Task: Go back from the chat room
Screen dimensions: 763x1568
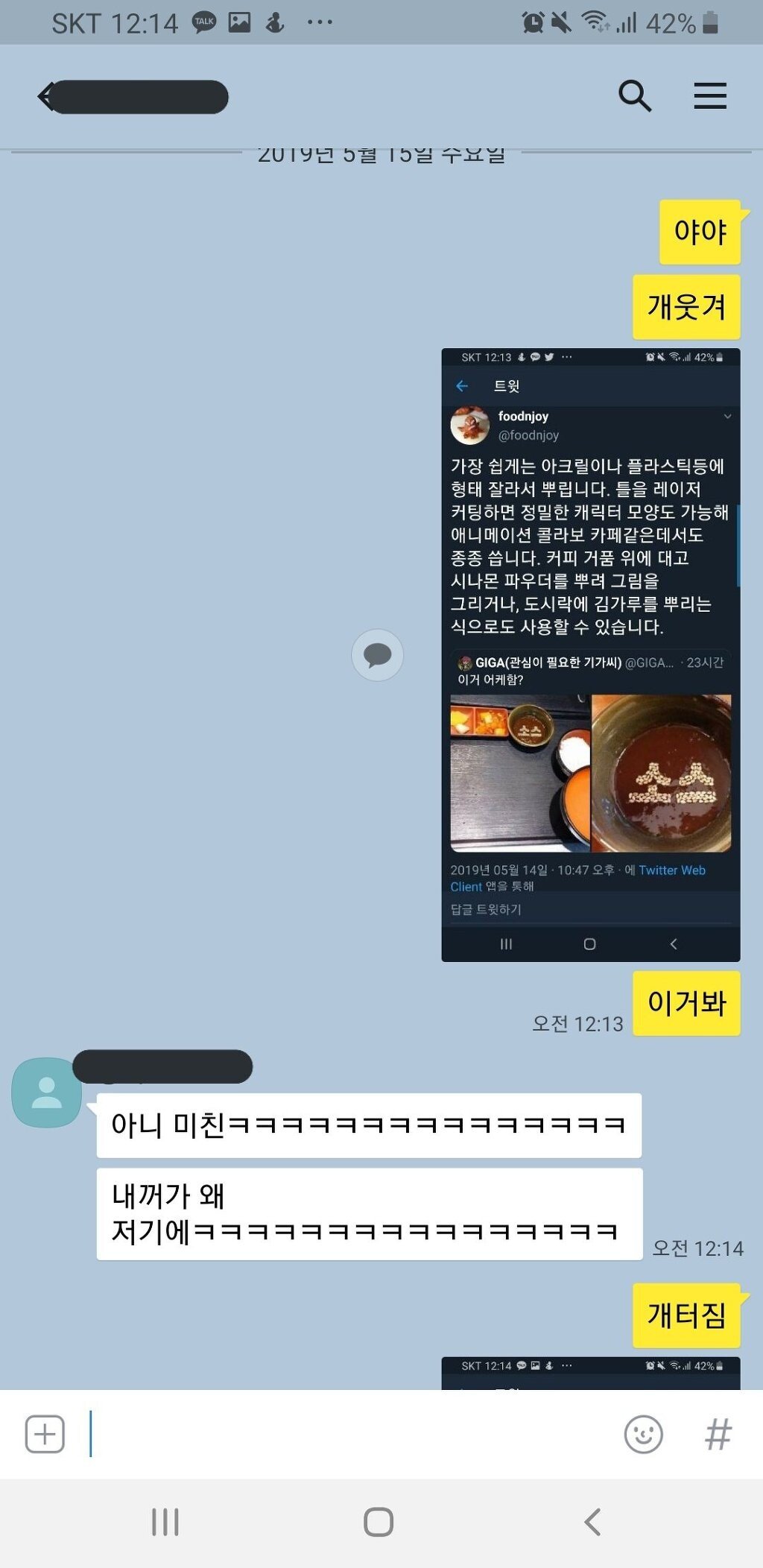Action: [x=46, y=97]
